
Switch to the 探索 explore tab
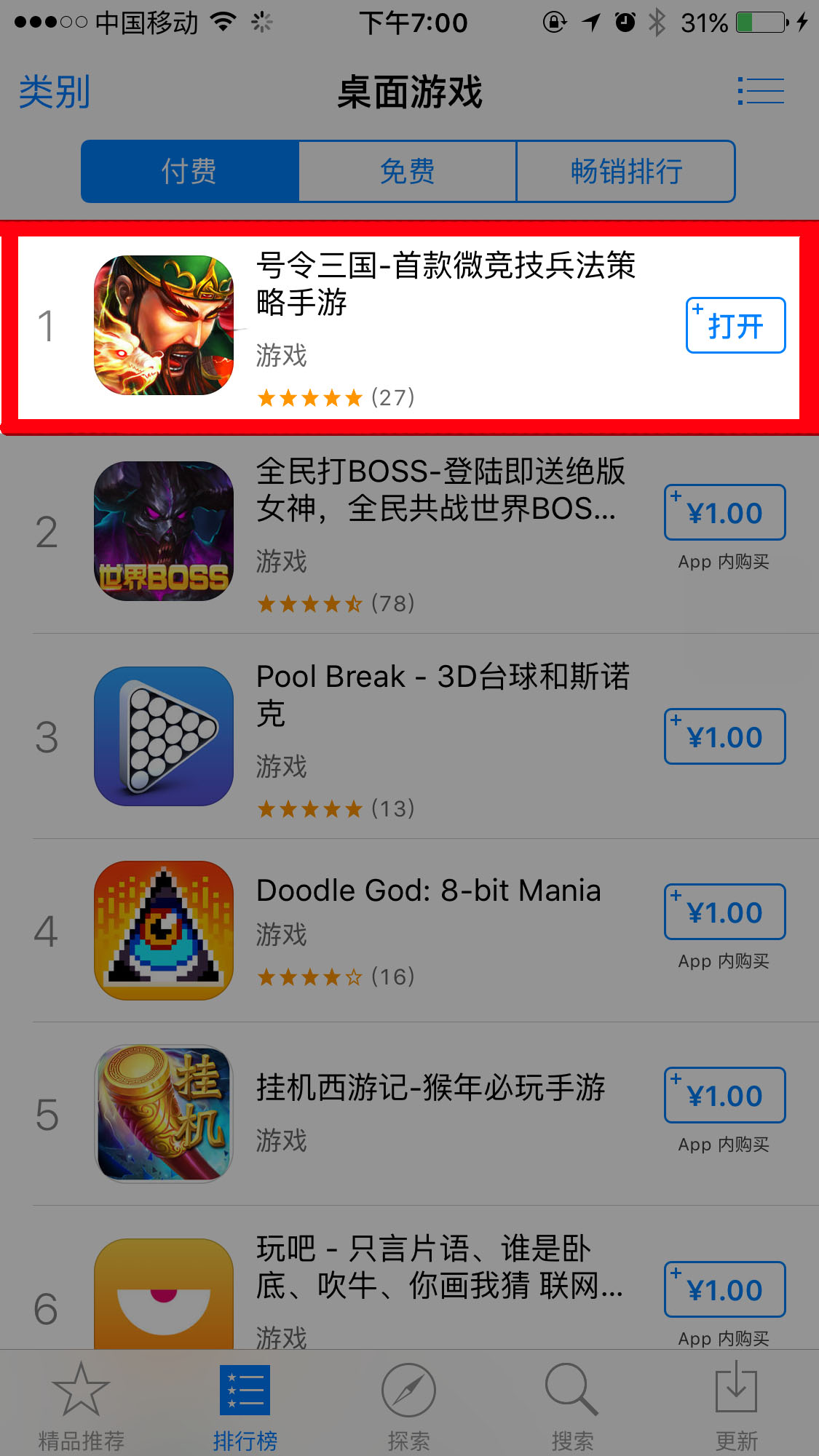tap(408, 1406)
